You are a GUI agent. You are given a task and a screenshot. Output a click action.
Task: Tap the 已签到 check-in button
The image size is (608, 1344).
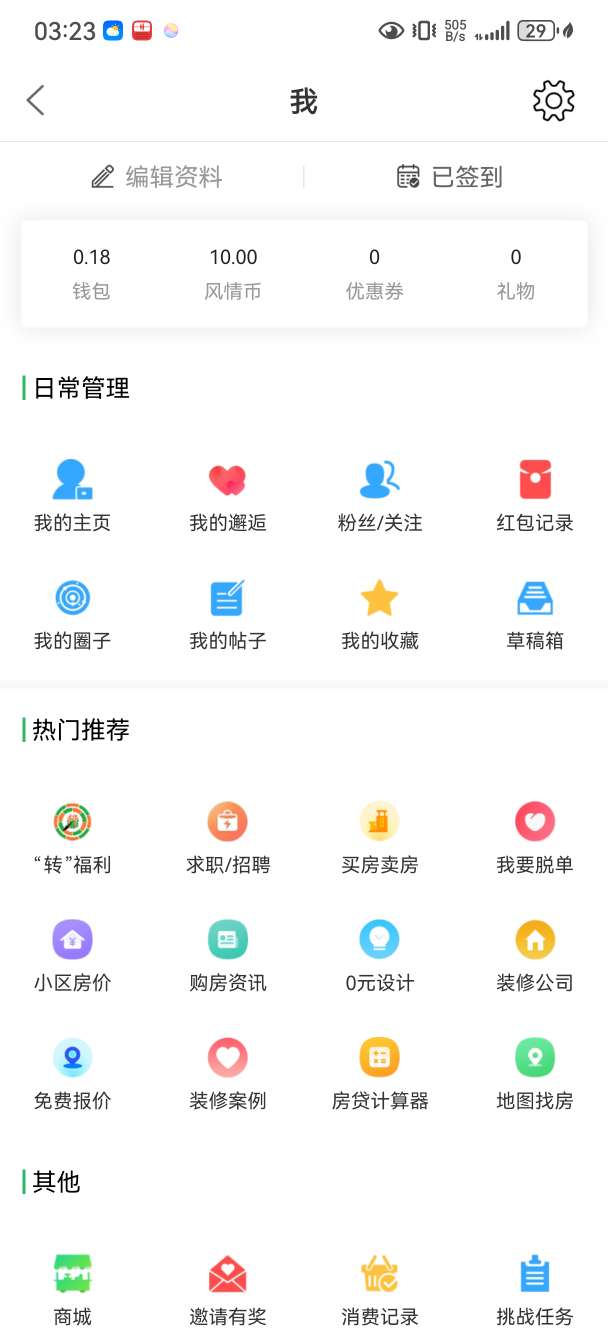click(450, 178)
